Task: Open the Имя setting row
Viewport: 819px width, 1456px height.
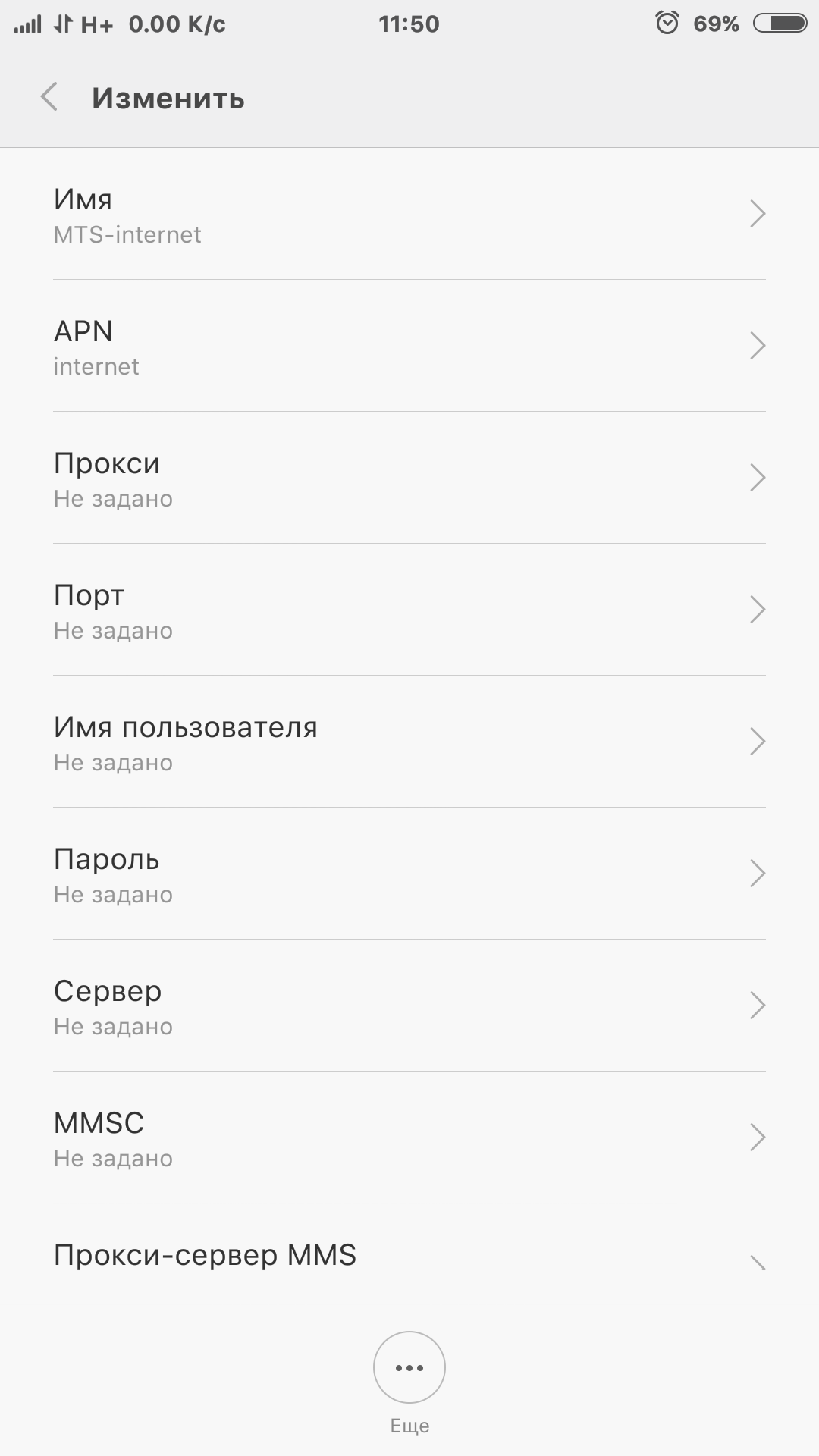Action: (409, 215)
